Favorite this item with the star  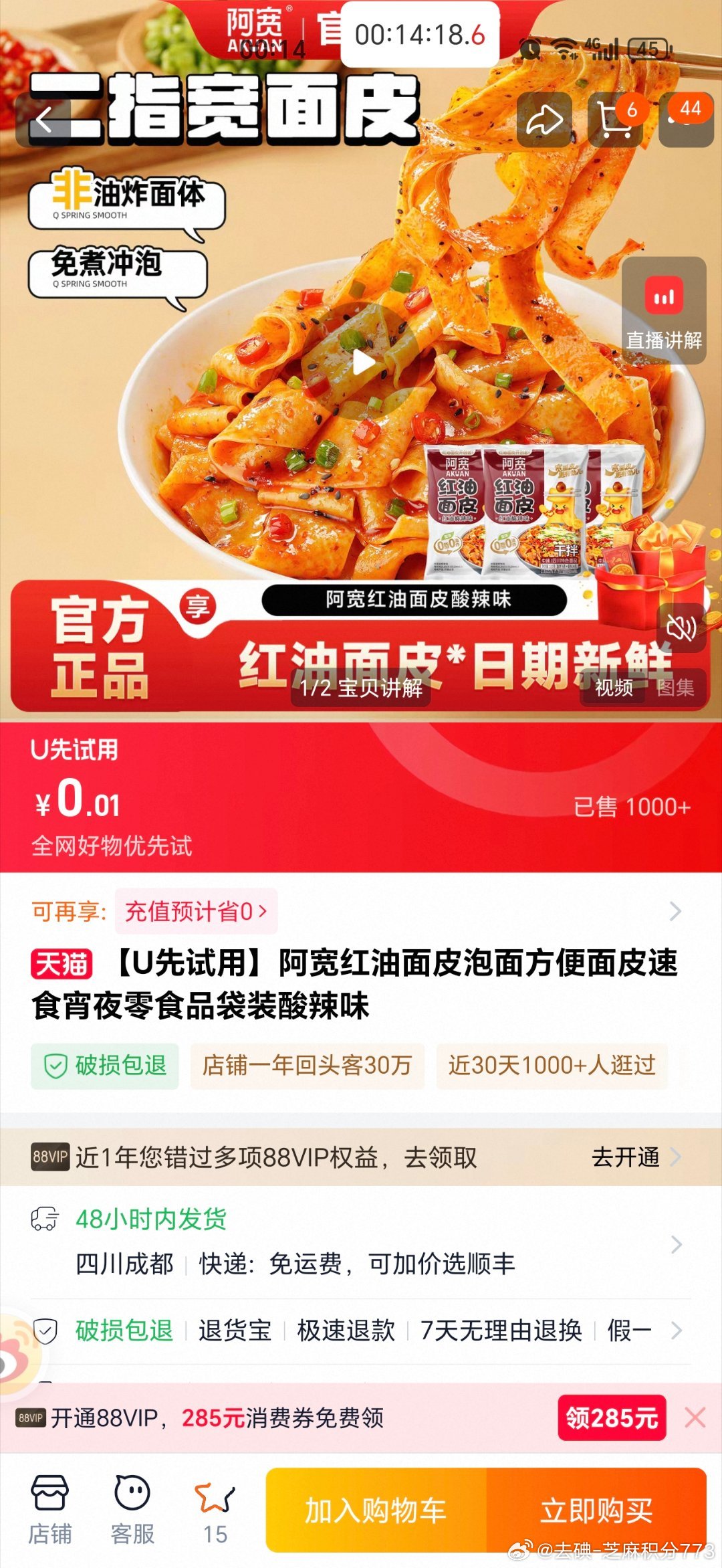(215, 1510)
